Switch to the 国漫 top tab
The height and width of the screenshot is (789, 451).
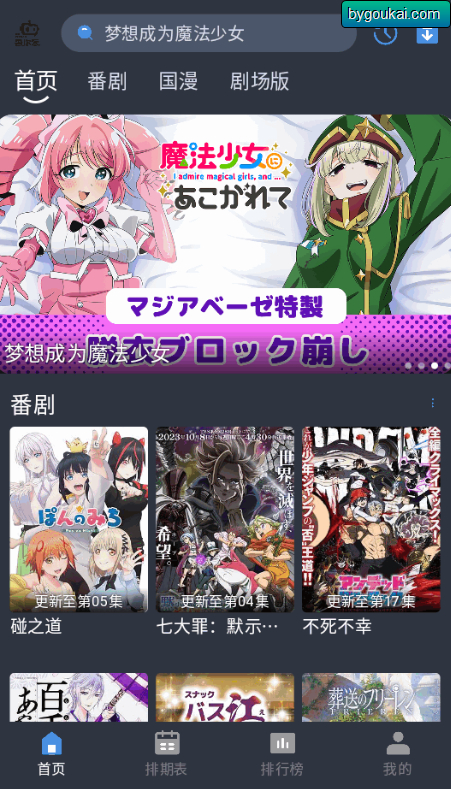(178, 81)
